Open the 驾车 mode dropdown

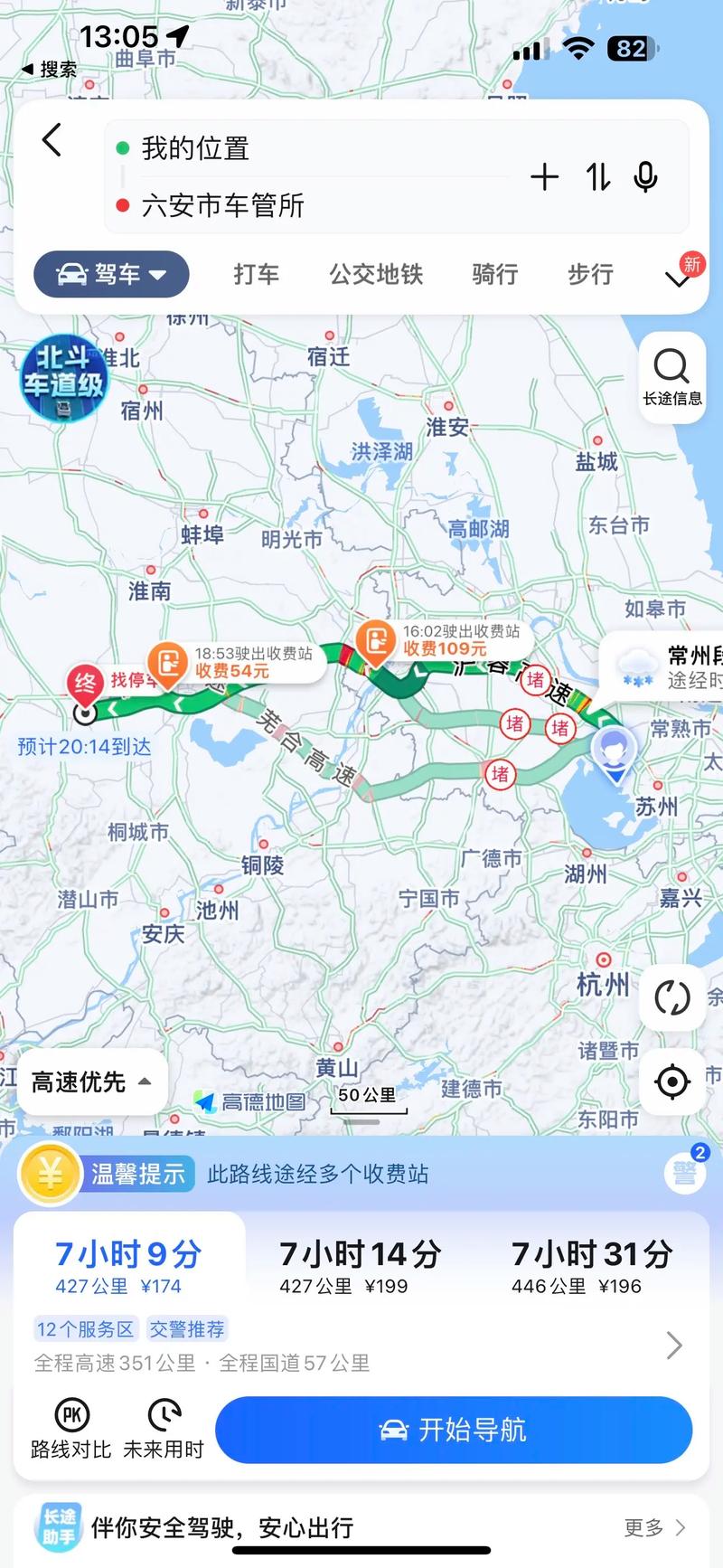[x=111, y=274]
